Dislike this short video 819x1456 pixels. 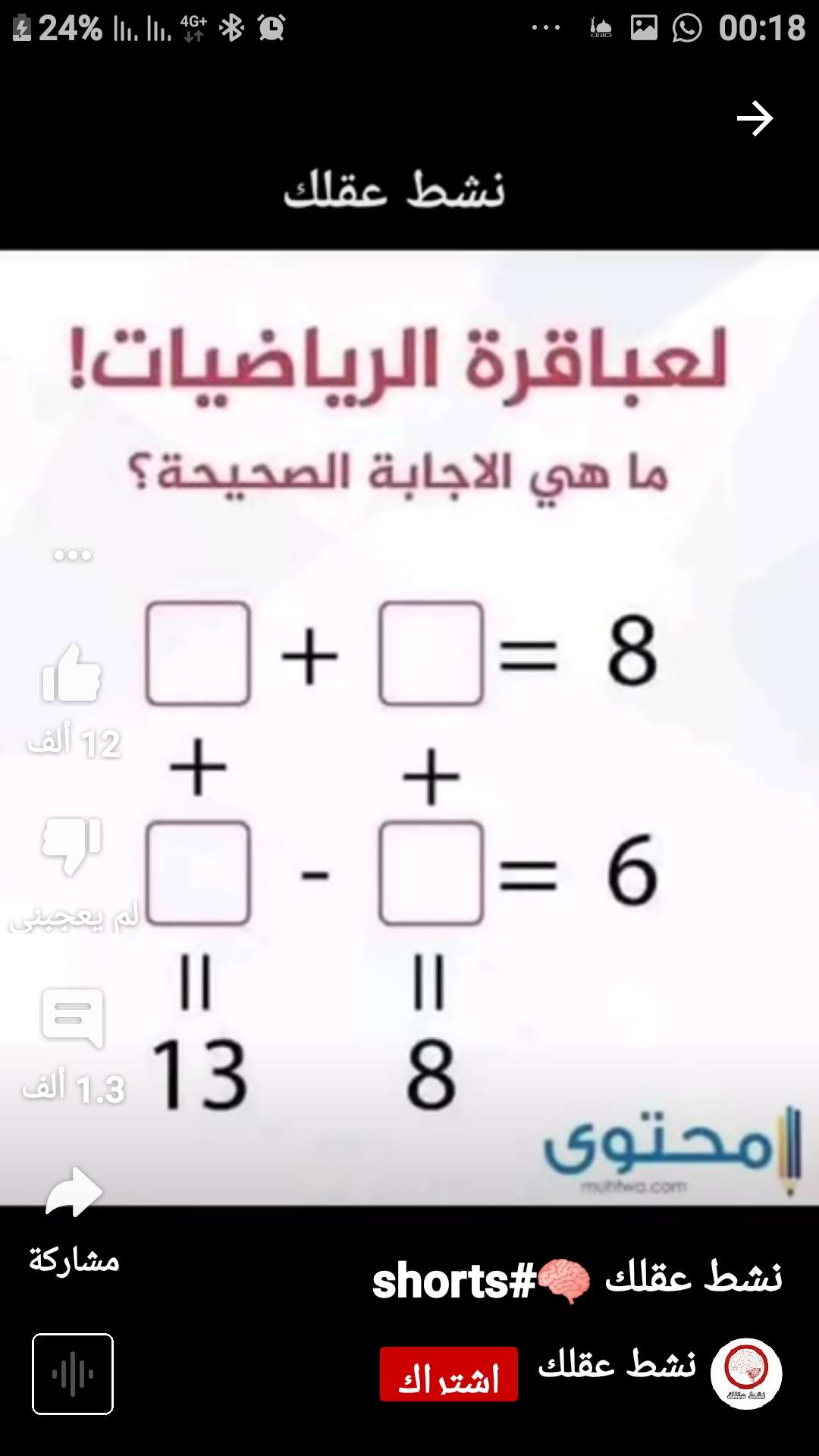coord(71,846)
